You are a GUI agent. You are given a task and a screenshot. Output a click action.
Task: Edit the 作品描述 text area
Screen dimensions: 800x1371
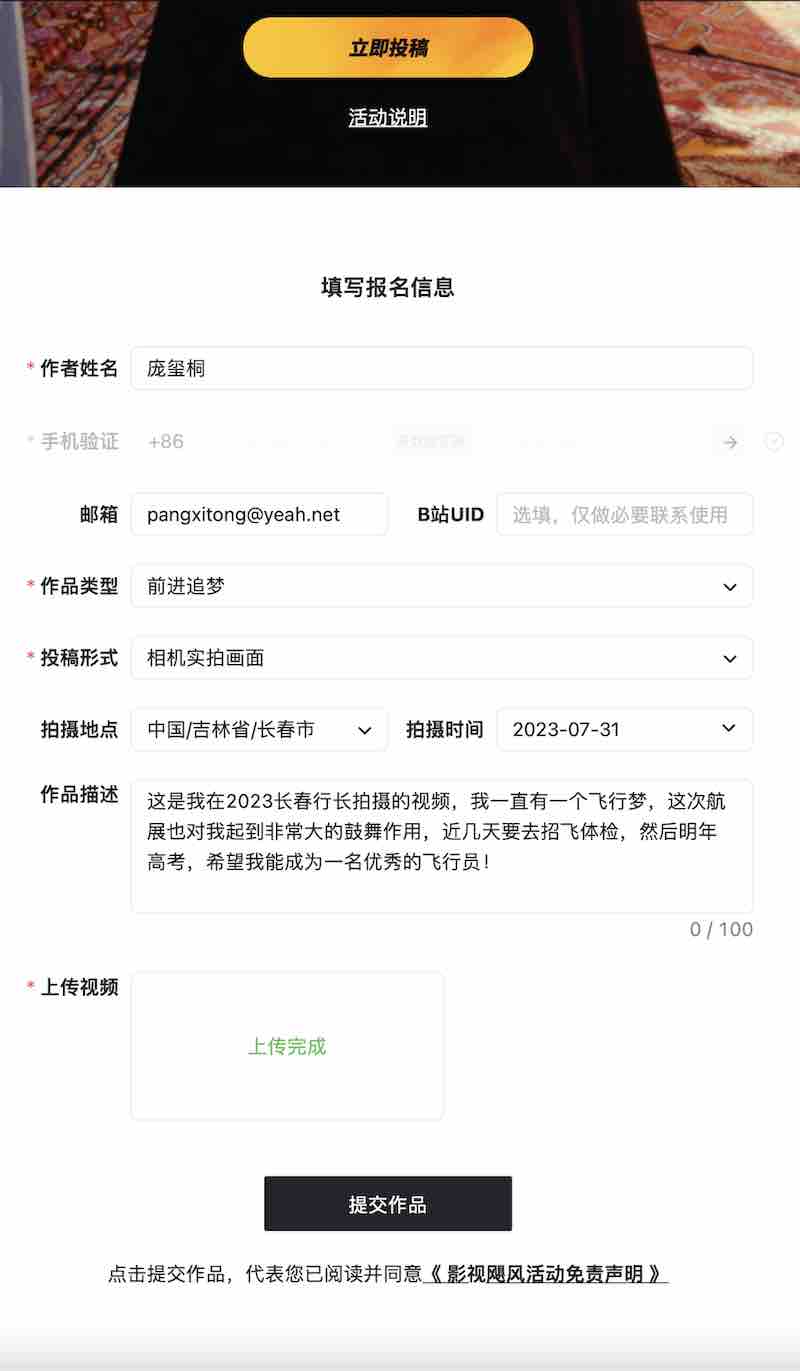[441, 846]
